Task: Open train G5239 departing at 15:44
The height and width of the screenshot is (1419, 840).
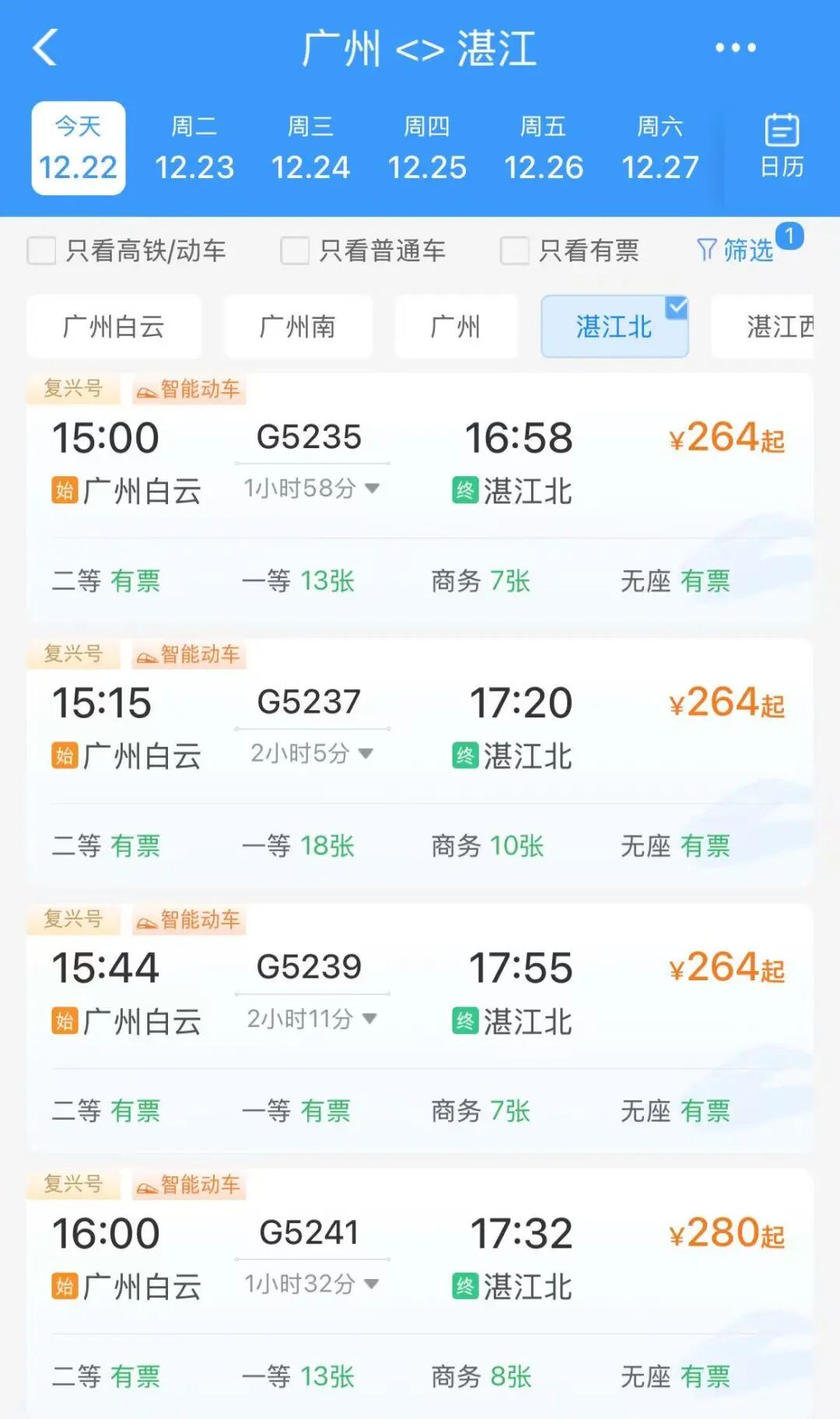Action: point(420,990)
